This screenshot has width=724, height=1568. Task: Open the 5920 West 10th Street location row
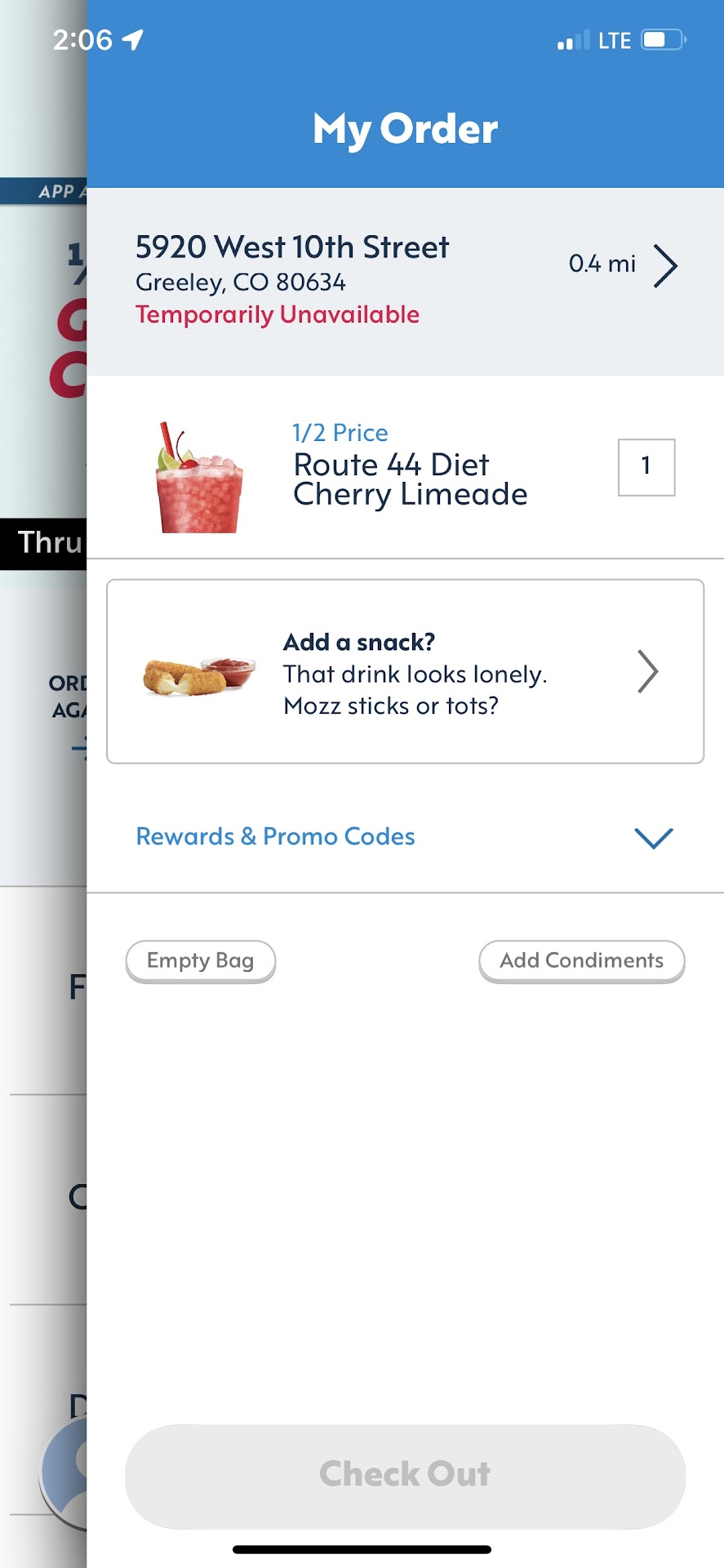[x=405, y=280]
